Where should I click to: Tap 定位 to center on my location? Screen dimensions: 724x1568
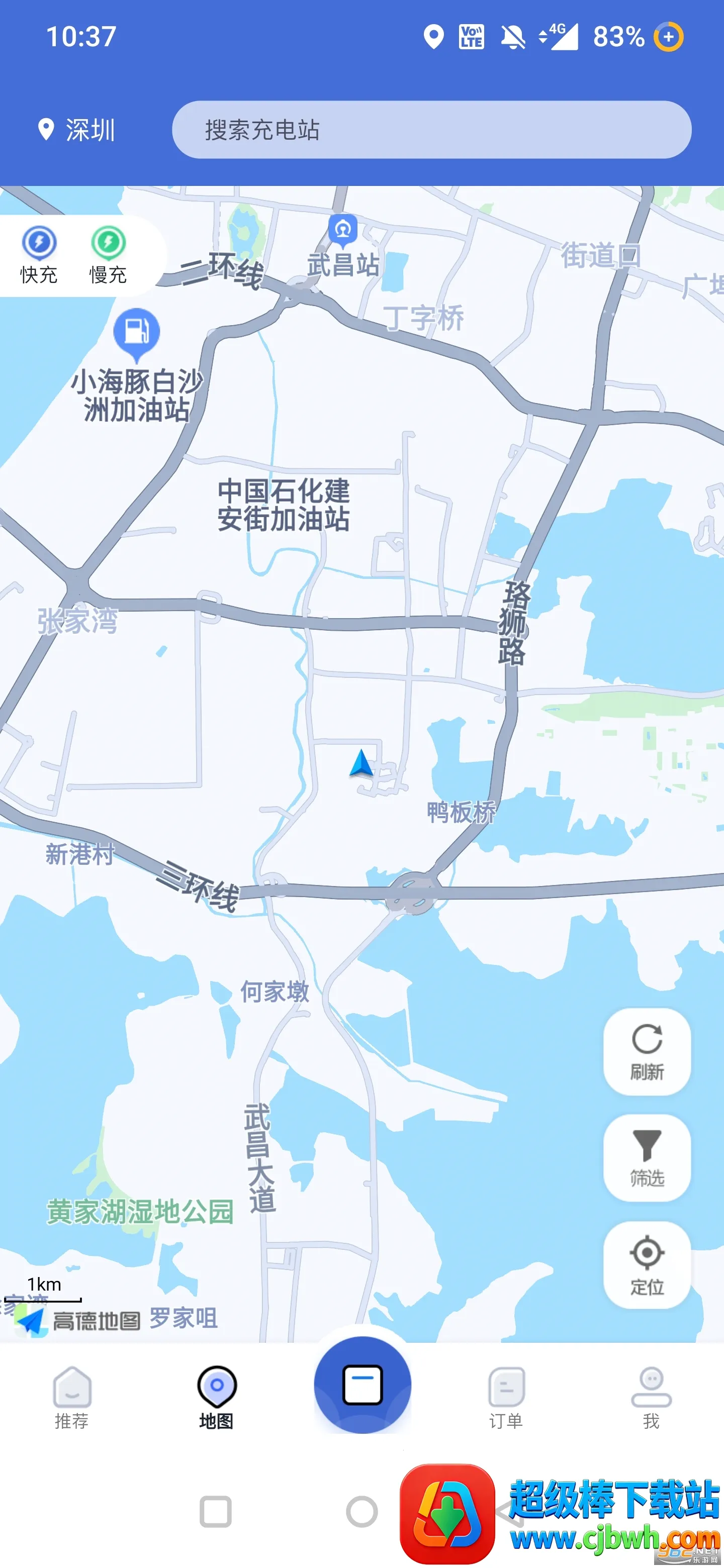click(646, 1264)
